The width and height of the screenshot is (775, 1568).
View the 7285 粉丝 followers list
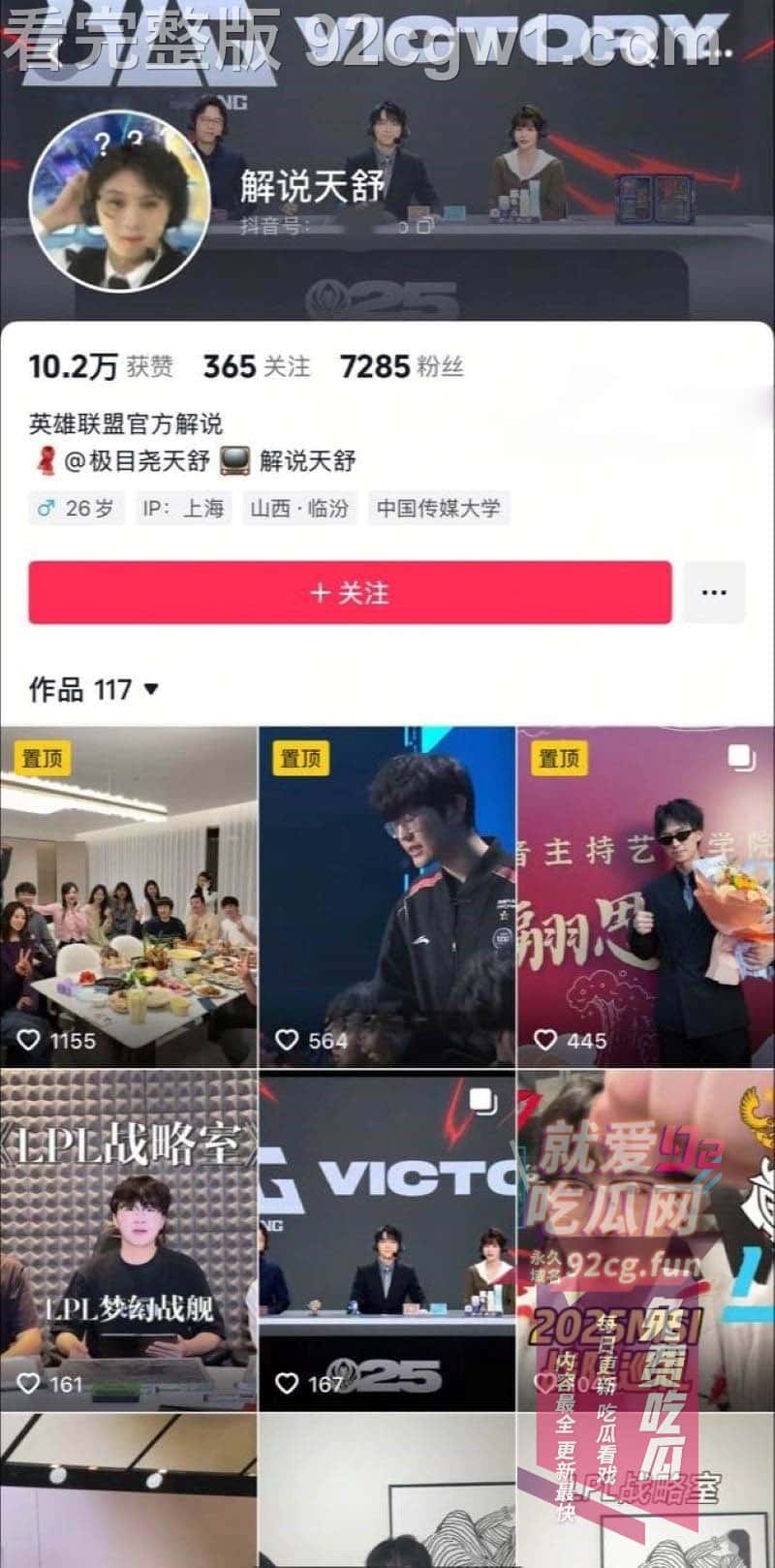pos(401,366)
